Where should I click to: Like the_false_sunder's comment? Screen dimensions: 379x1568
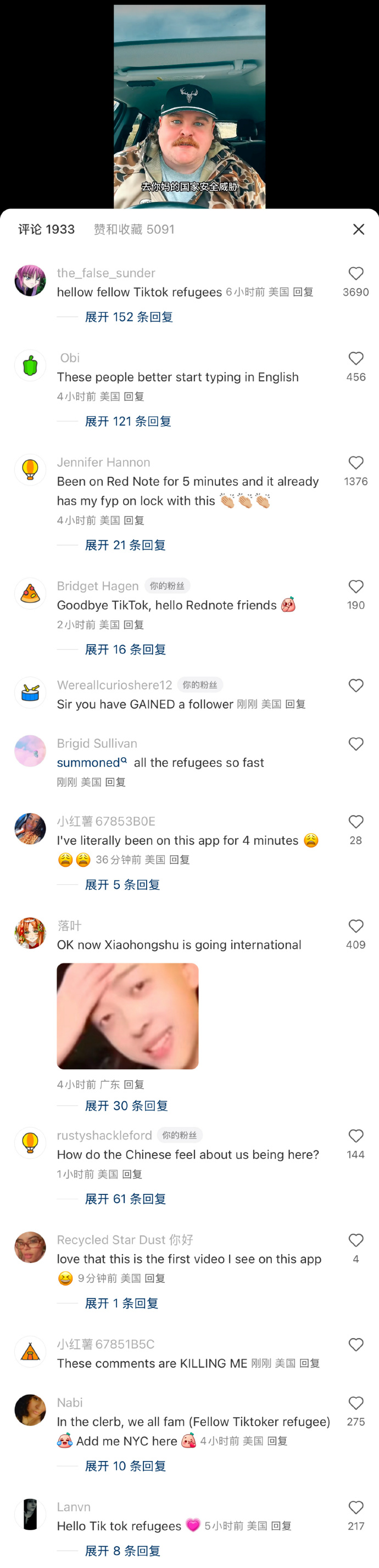(x=356, y=274)
